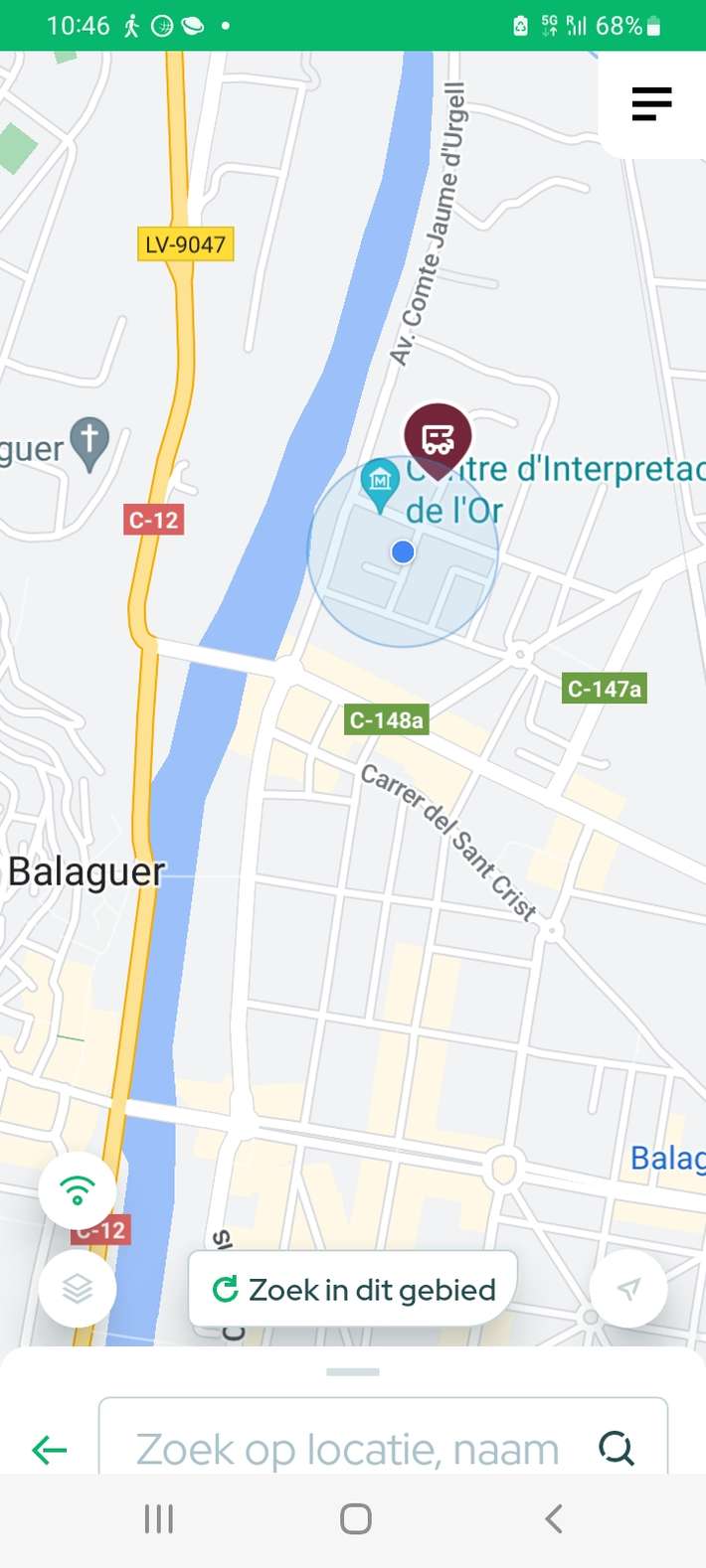Focus the 'Zoek op locatie, naam' field
The width and height of the screenshot is (706, 1568).
pos(348,1450)
